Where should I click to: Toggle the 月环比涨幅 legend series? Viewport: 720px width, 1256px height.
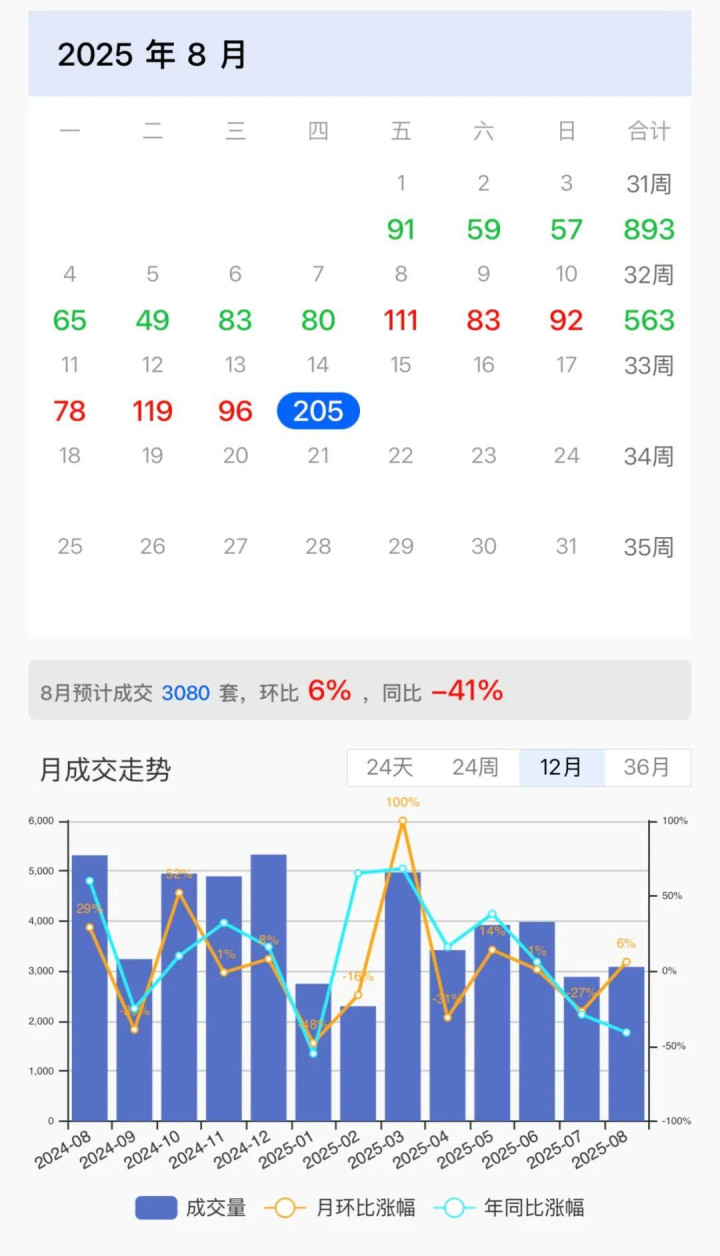(340, 1207)
